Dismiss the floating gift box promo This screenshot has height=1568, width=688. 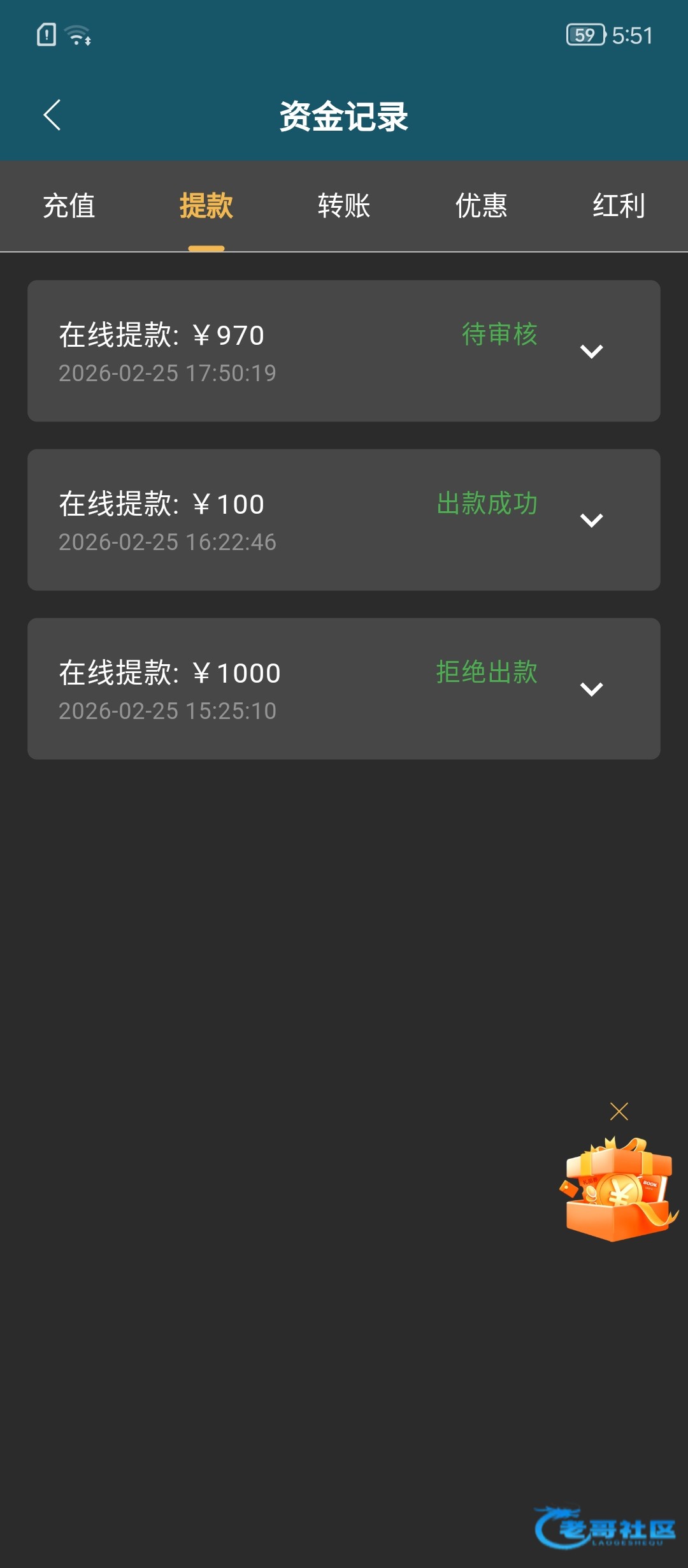619,1112
